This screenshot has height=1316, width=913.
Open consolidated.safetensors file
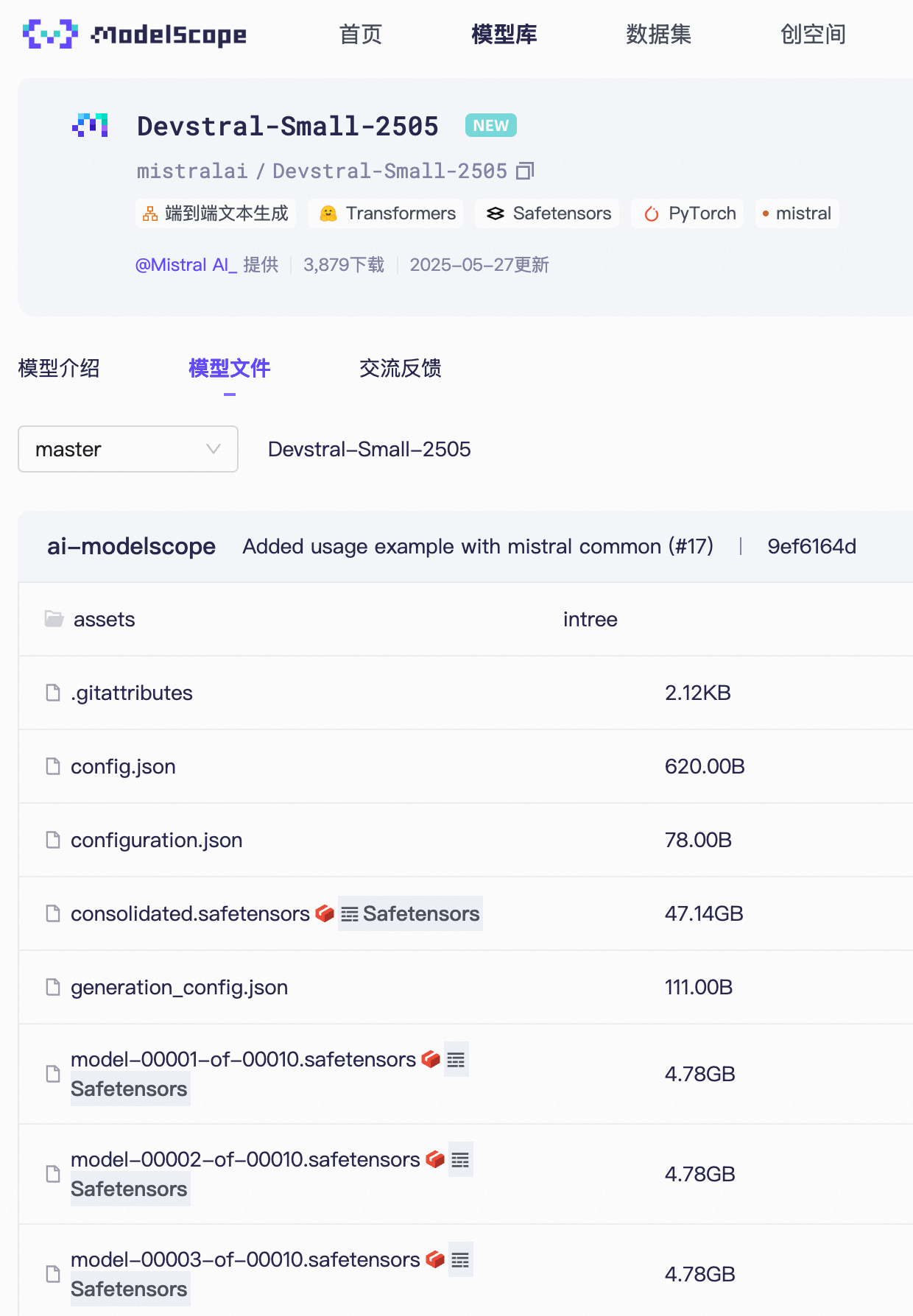click(190, 914)
